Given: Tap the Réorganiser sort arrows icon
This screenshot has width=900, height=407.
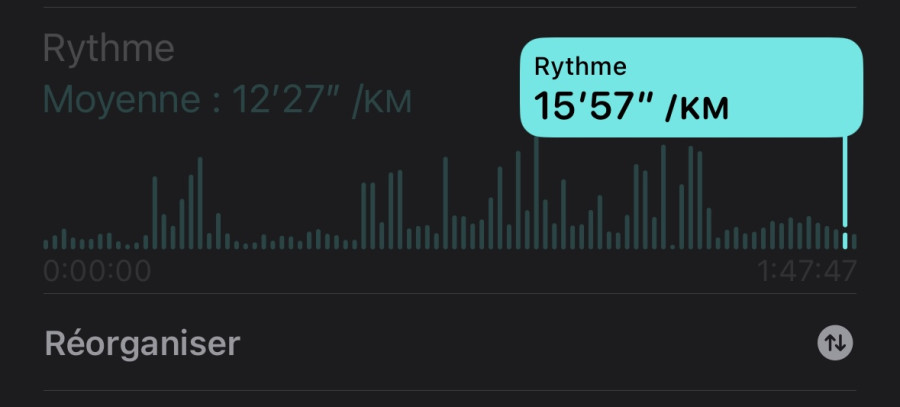Looking at the screenshot, I should point(835,344).
